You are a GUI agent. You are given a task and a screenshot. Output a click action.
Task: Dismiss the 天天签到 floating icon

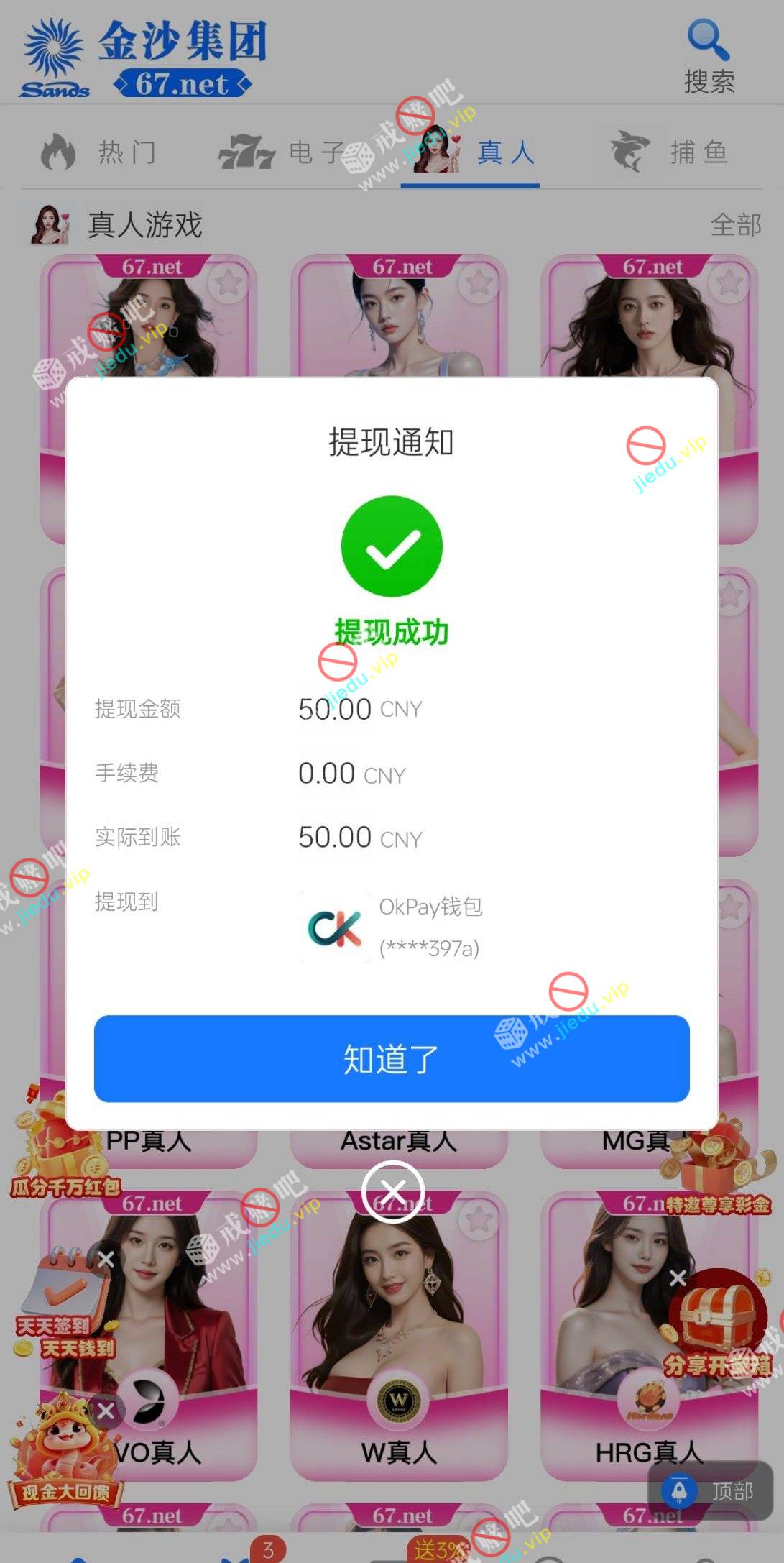coord(106,1259)
